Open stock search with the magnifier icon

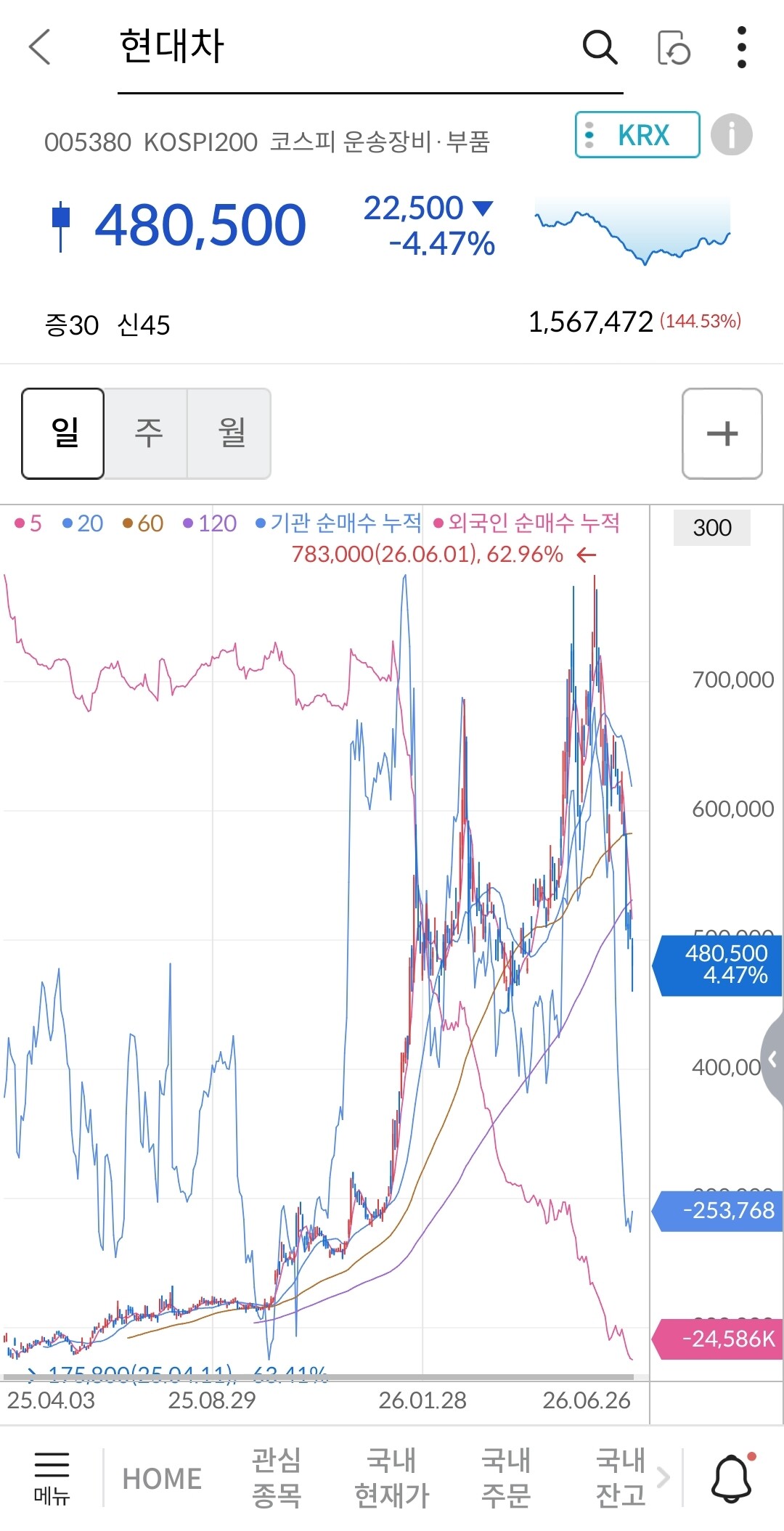tap(600, 48)
